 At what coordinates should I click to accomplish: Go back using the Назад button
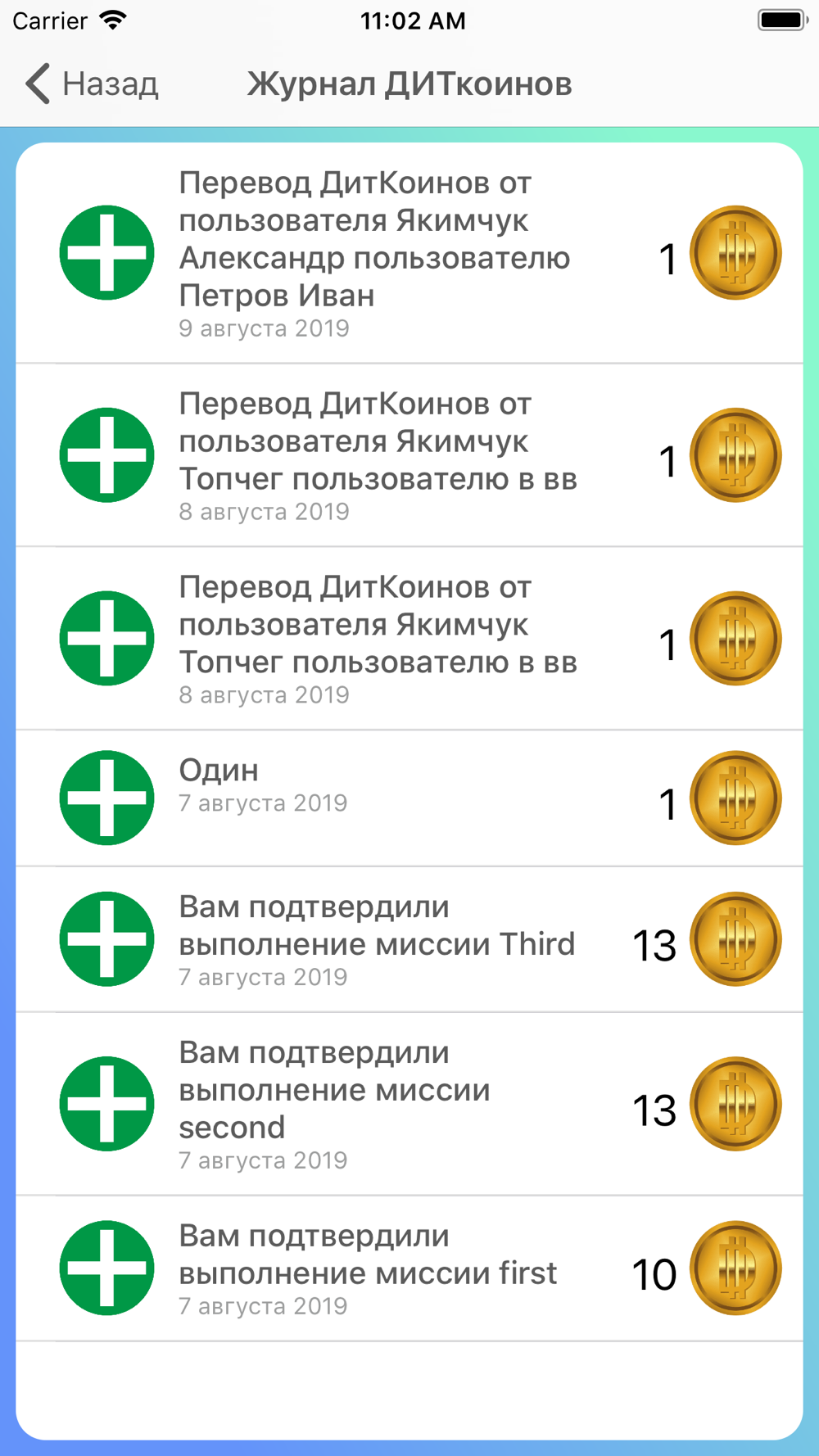point(91,84)
